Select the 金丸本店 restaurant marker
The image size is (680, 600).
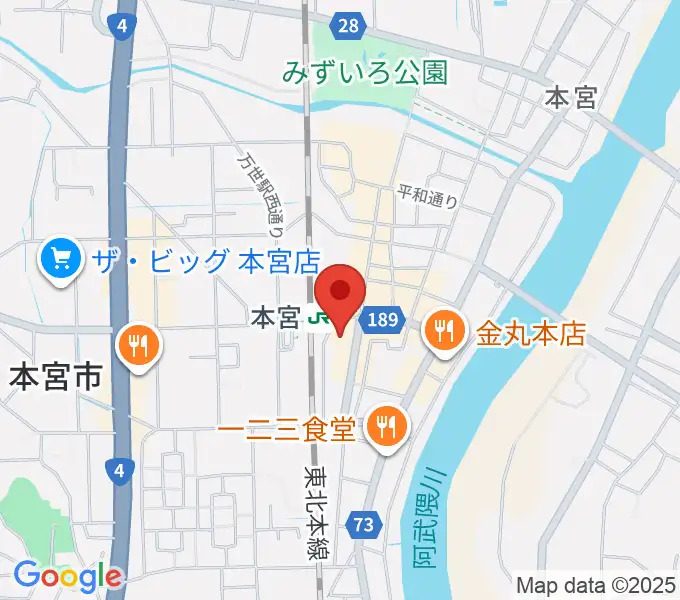coord(445,329)
